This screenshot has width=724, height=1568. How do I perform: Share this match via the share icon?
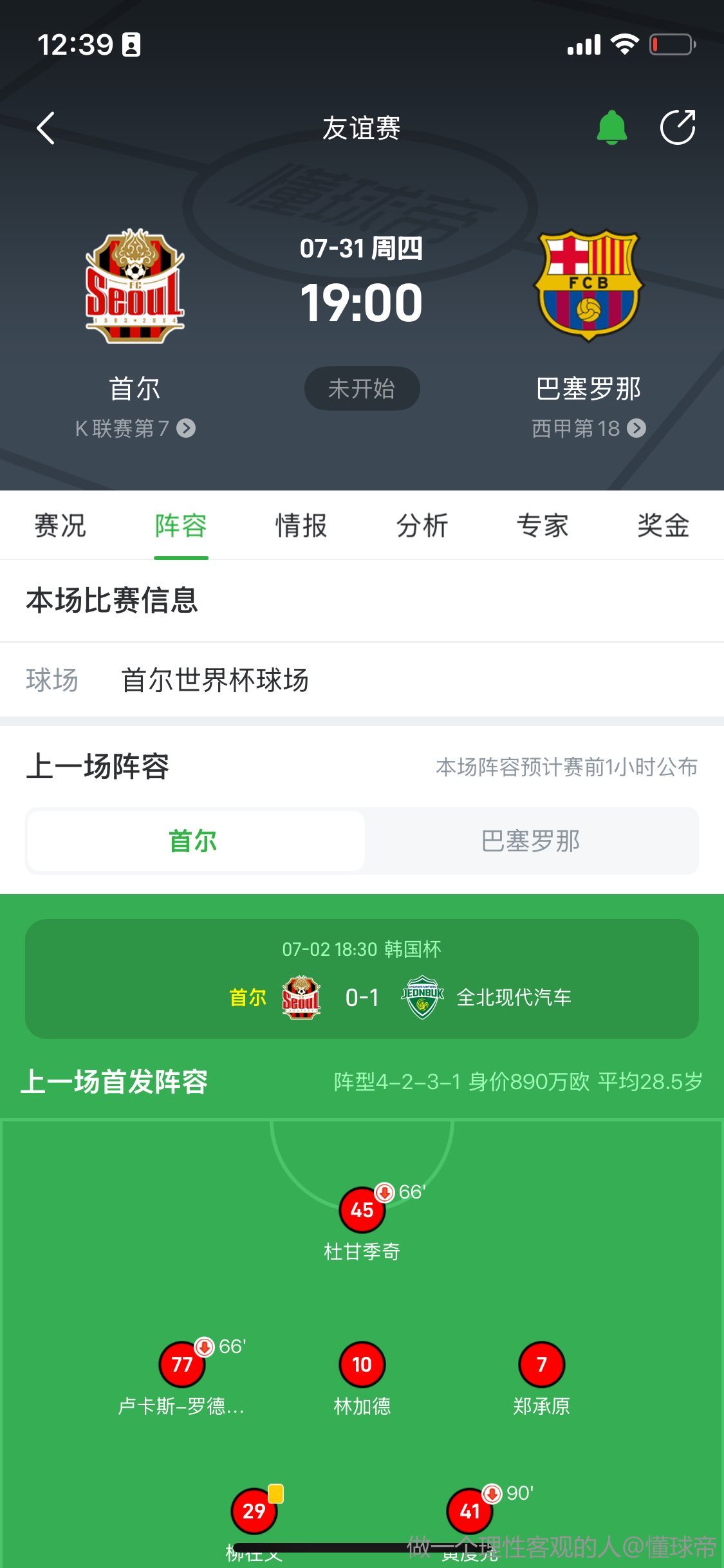click(678, 127)
